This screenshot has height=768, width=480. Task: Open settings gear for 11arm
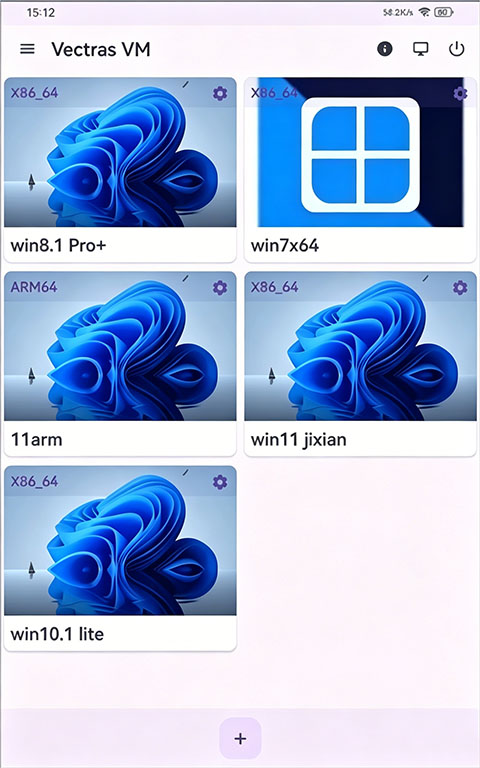tap(220, 288)
